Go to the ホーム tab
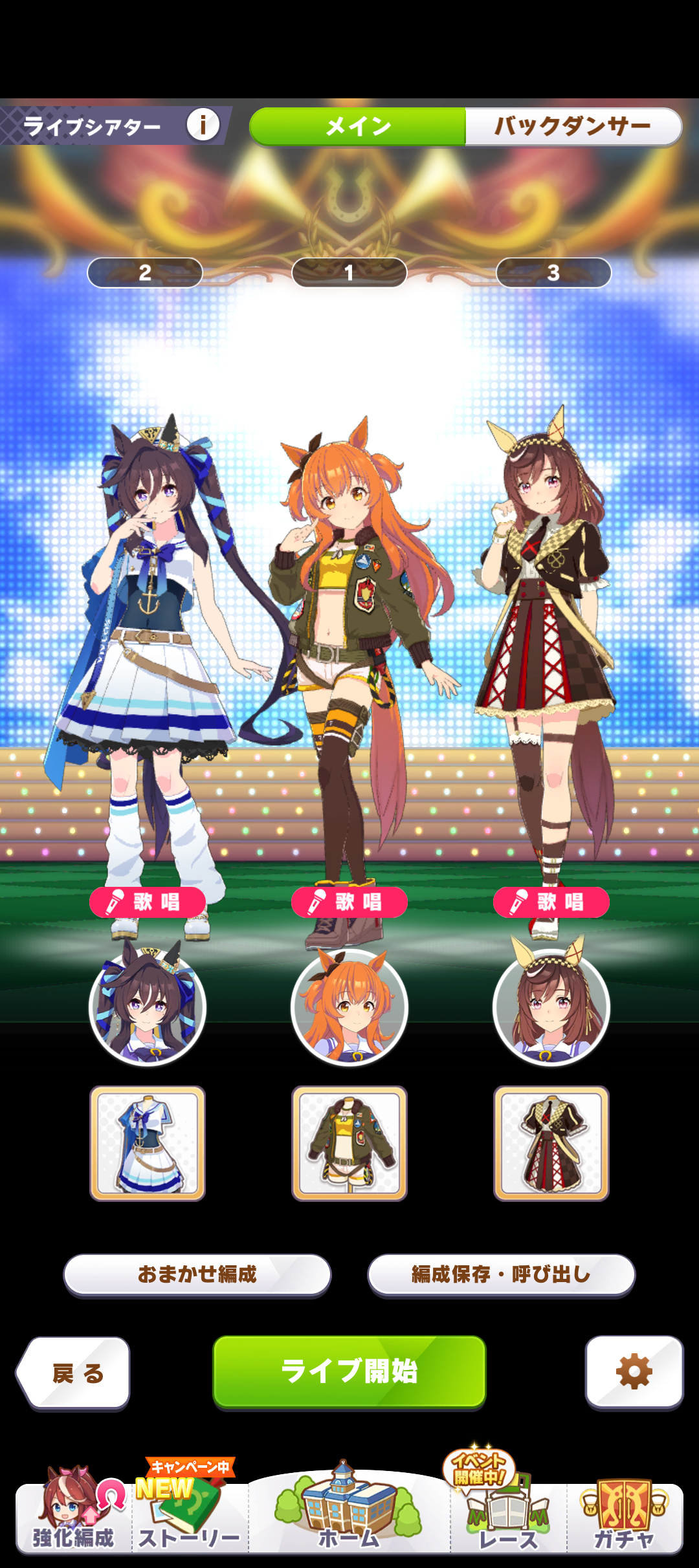The width and height of the screenshot is (699, 1568). 349,1514
